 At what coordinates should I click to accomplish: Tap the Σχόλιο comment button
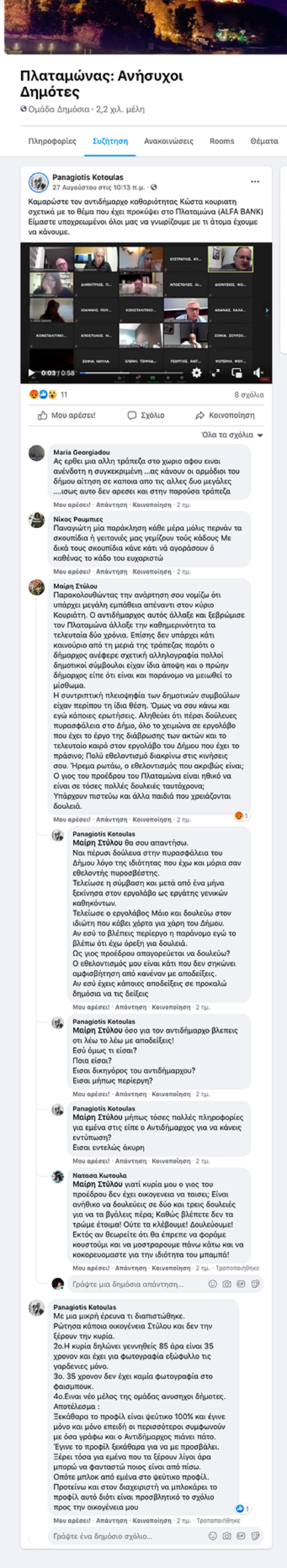pyautogui.click(x=146, y=415)
